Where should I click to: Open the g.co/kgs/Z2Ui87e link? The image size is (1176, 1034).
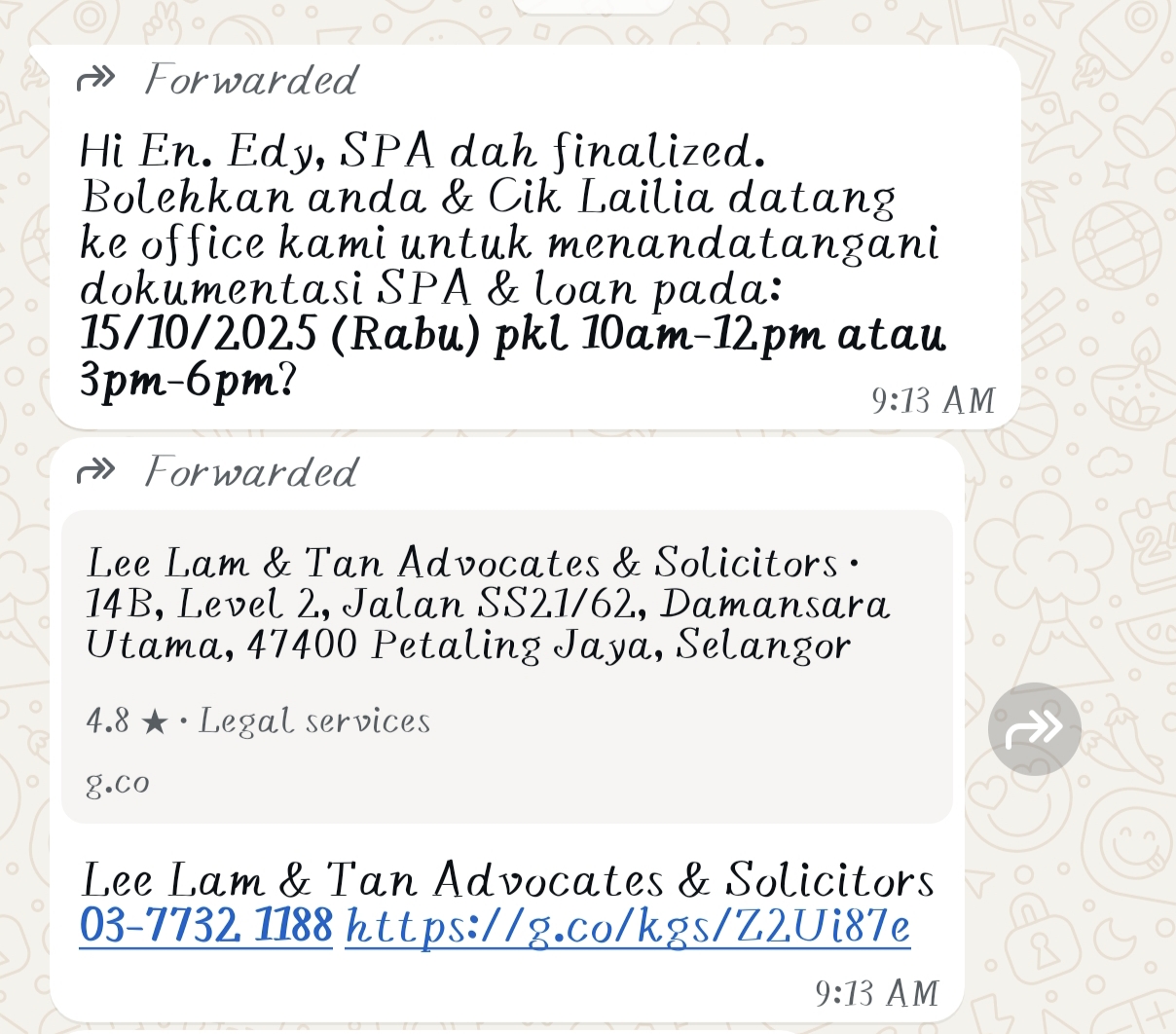(628, 926)
